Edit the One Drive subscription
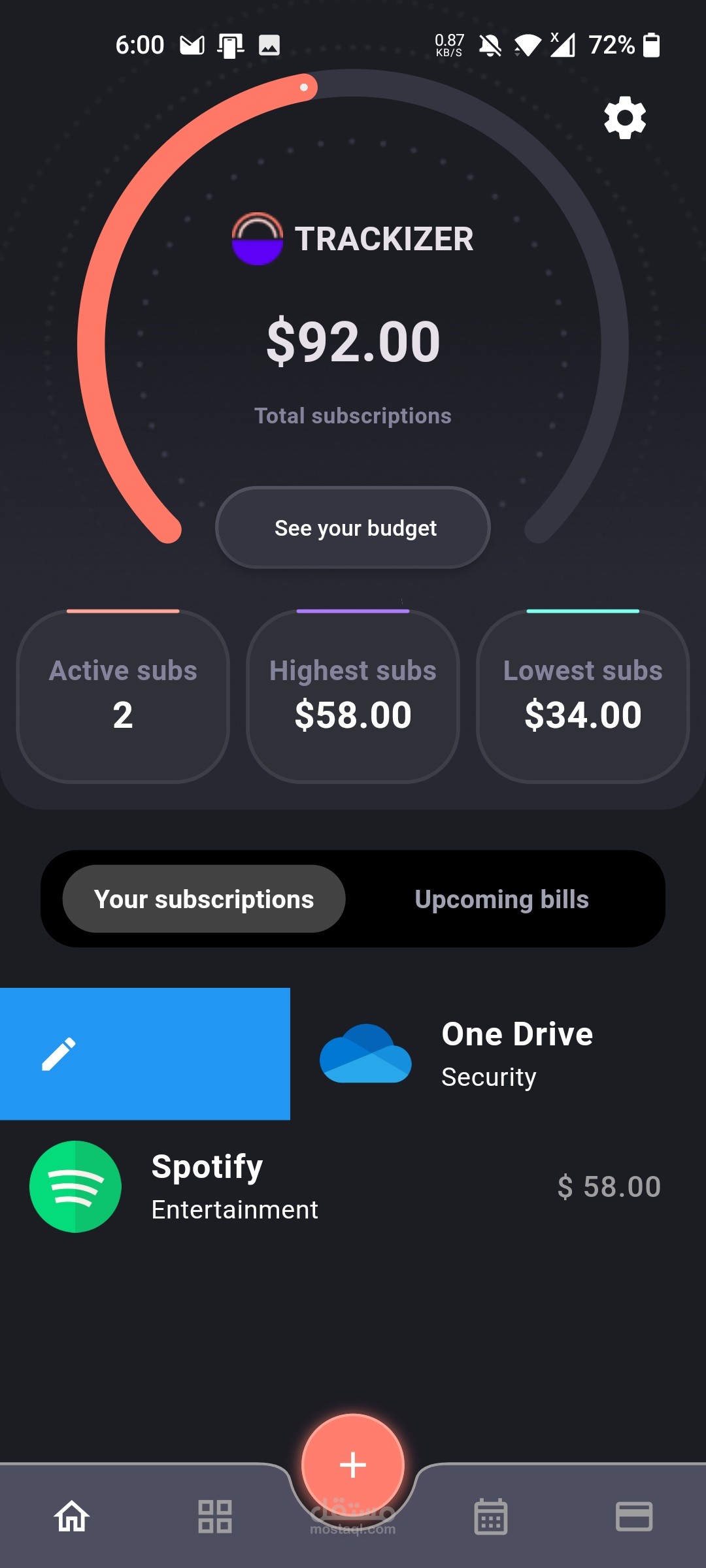The height and width of the screenshot is (1568, 706). click(x=145, y=1054)
